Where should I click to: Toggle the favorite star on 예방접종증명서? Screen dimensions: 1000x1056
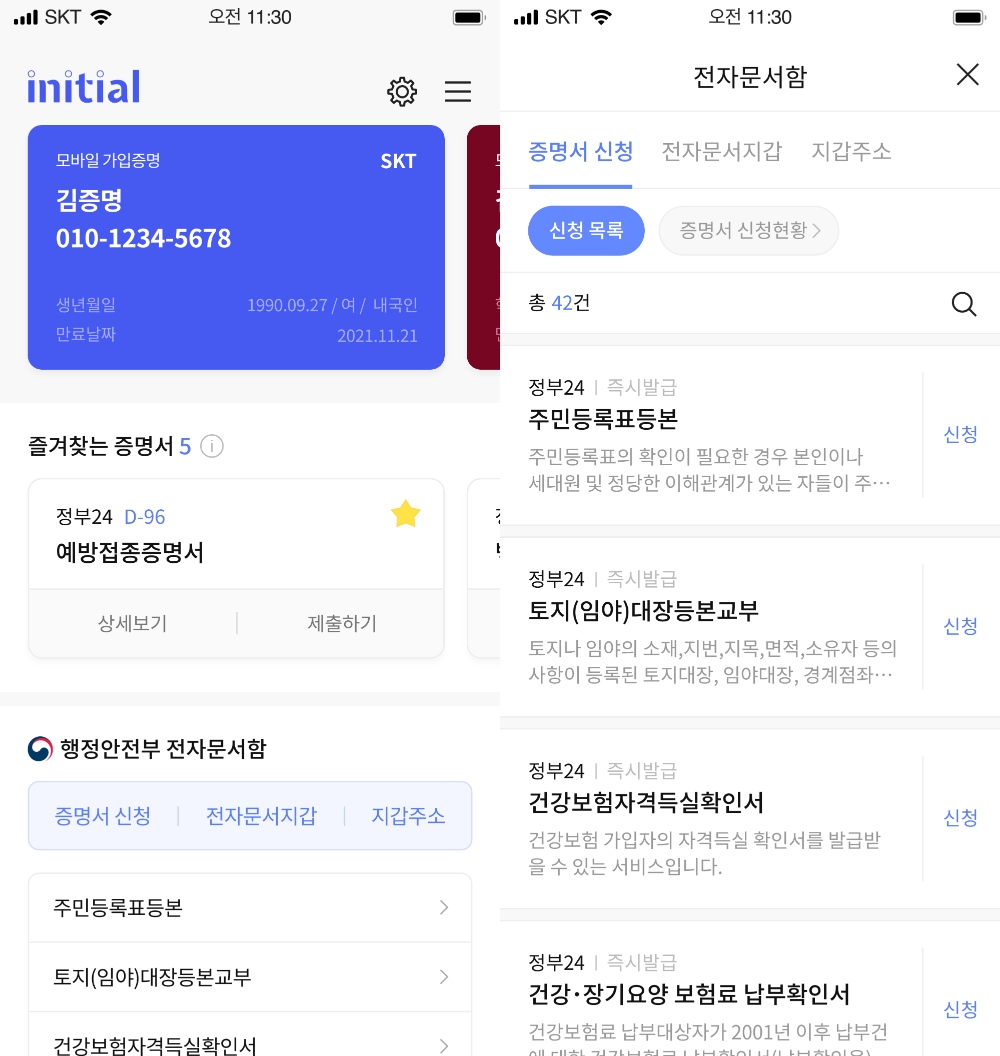click(x=406, y=513)
